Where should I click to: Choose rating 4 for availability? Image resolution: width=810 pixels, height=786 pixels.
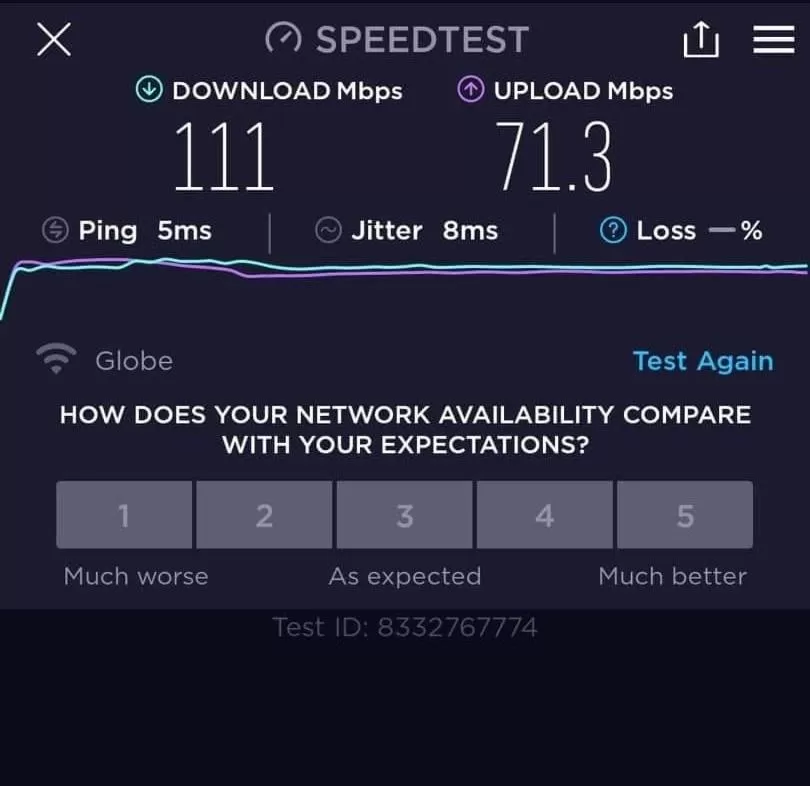tap(545, 515)
